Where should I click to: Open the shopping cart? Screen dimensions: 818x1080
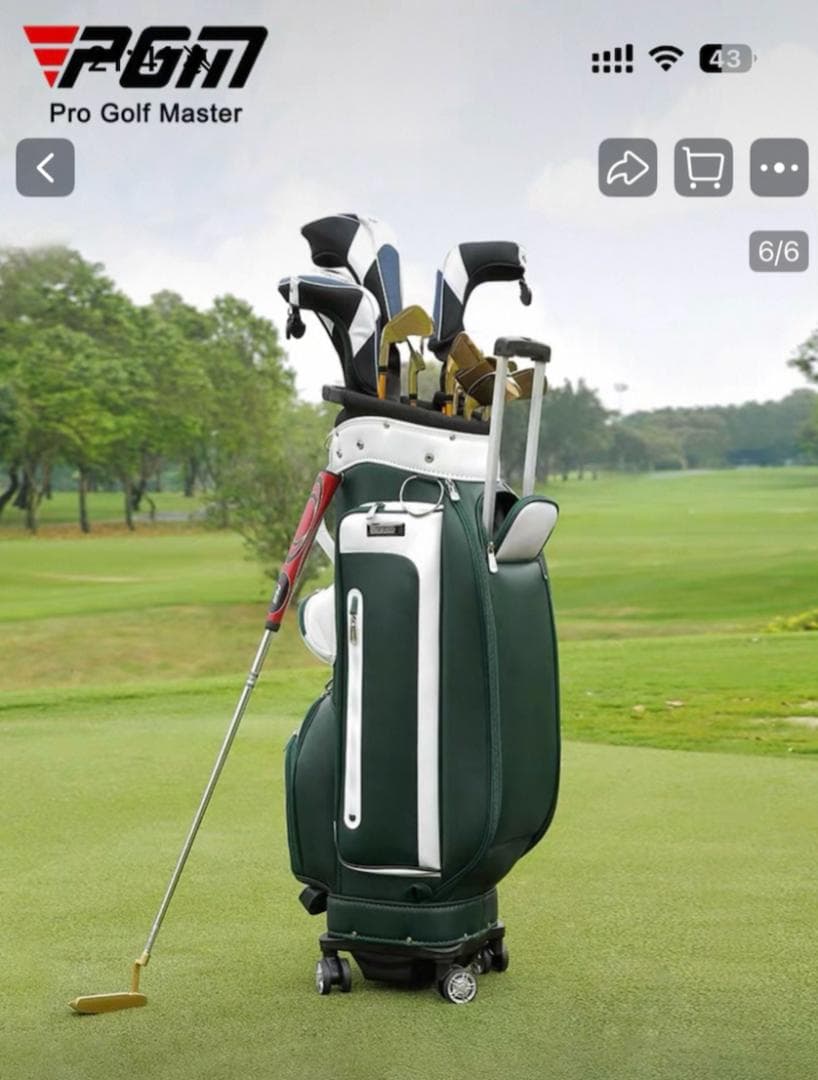coord(703,167)
